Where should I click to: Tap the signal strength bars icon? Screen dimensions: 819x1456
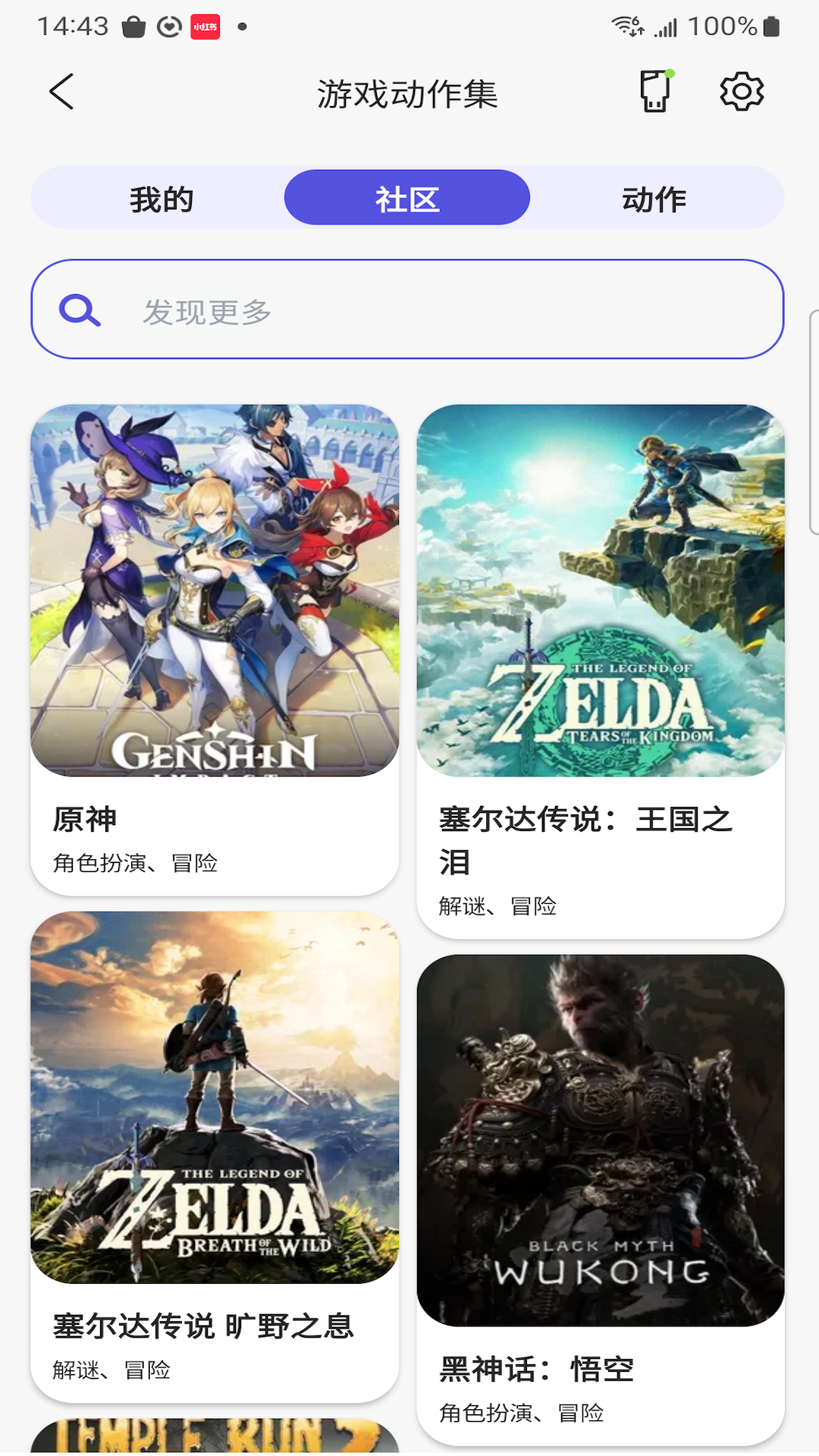tap(667, 27)
